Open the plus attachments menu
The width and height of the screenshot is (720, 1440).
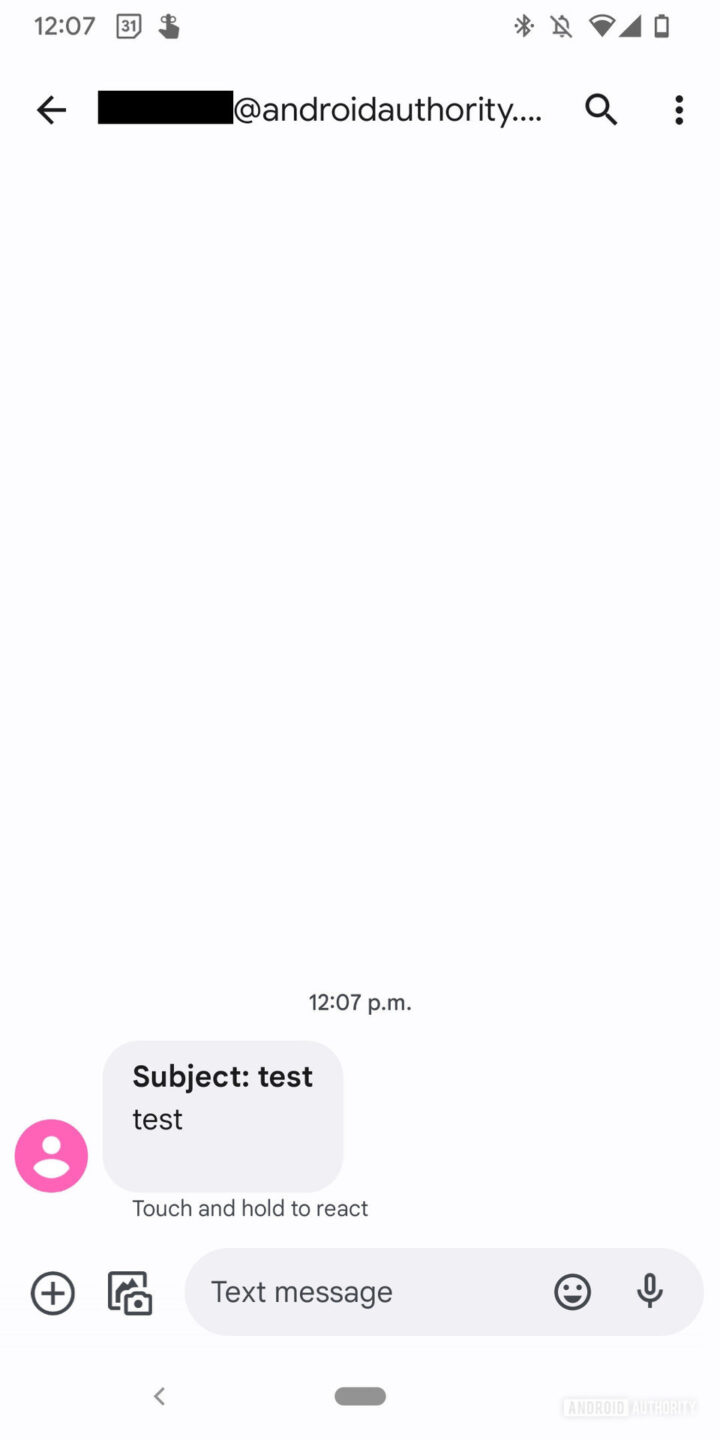53,1292
